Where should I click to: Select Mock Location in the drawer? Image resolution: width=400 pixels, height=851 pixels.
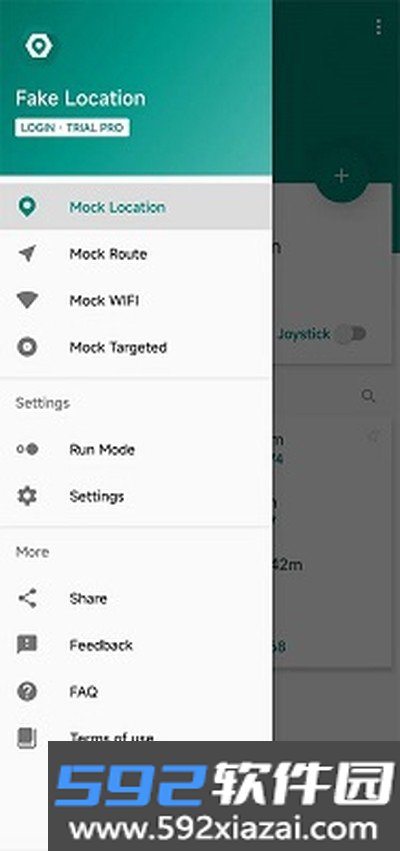[136, 207]
